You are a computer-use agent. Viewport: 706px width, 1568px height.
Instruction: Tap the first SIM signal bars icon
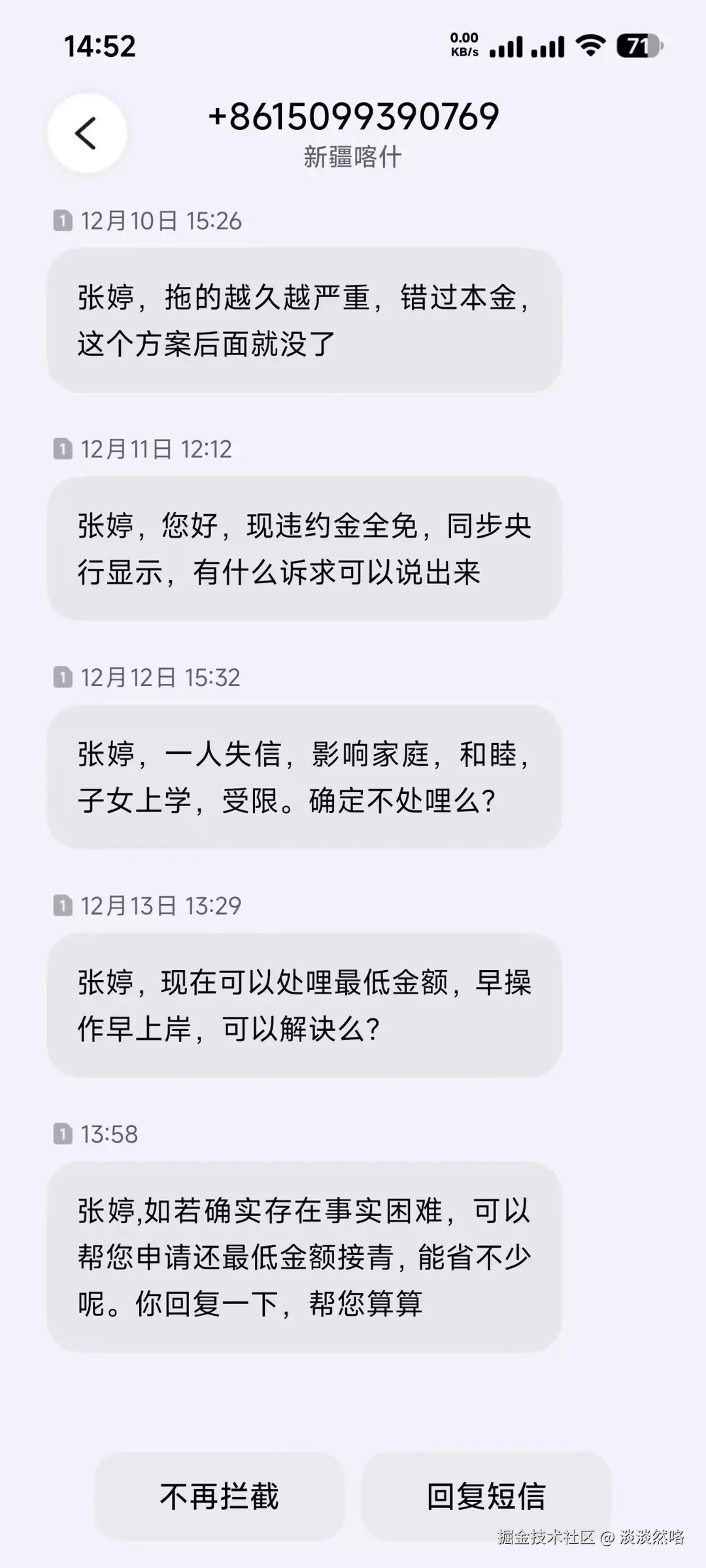pyautogui.click(x=509, y=47)
